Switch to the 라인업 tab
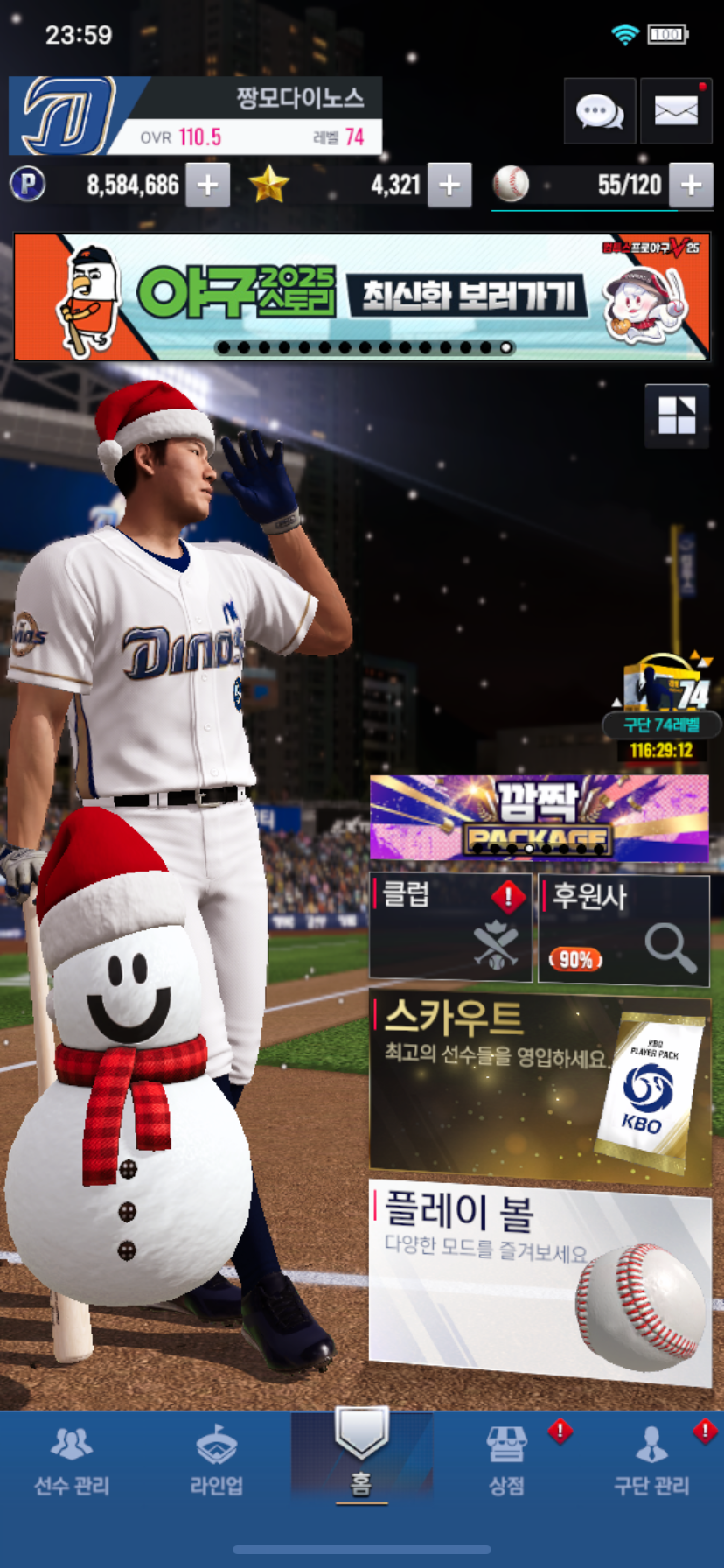The height and width of the screenshot is (1568, 724). (216, 1461)
